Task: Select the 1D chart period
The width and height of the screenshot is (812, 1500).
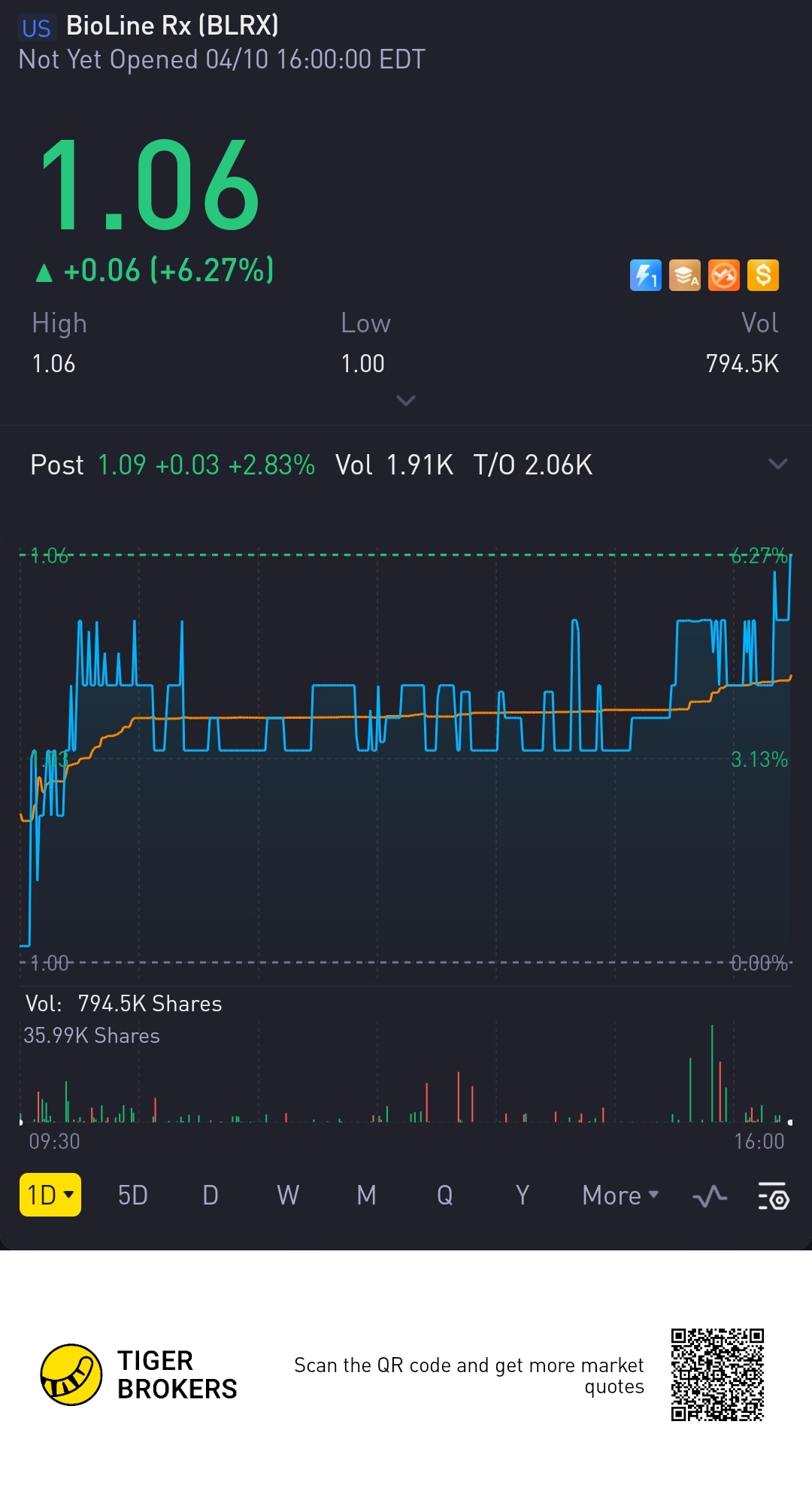Action: [50, 1195]
